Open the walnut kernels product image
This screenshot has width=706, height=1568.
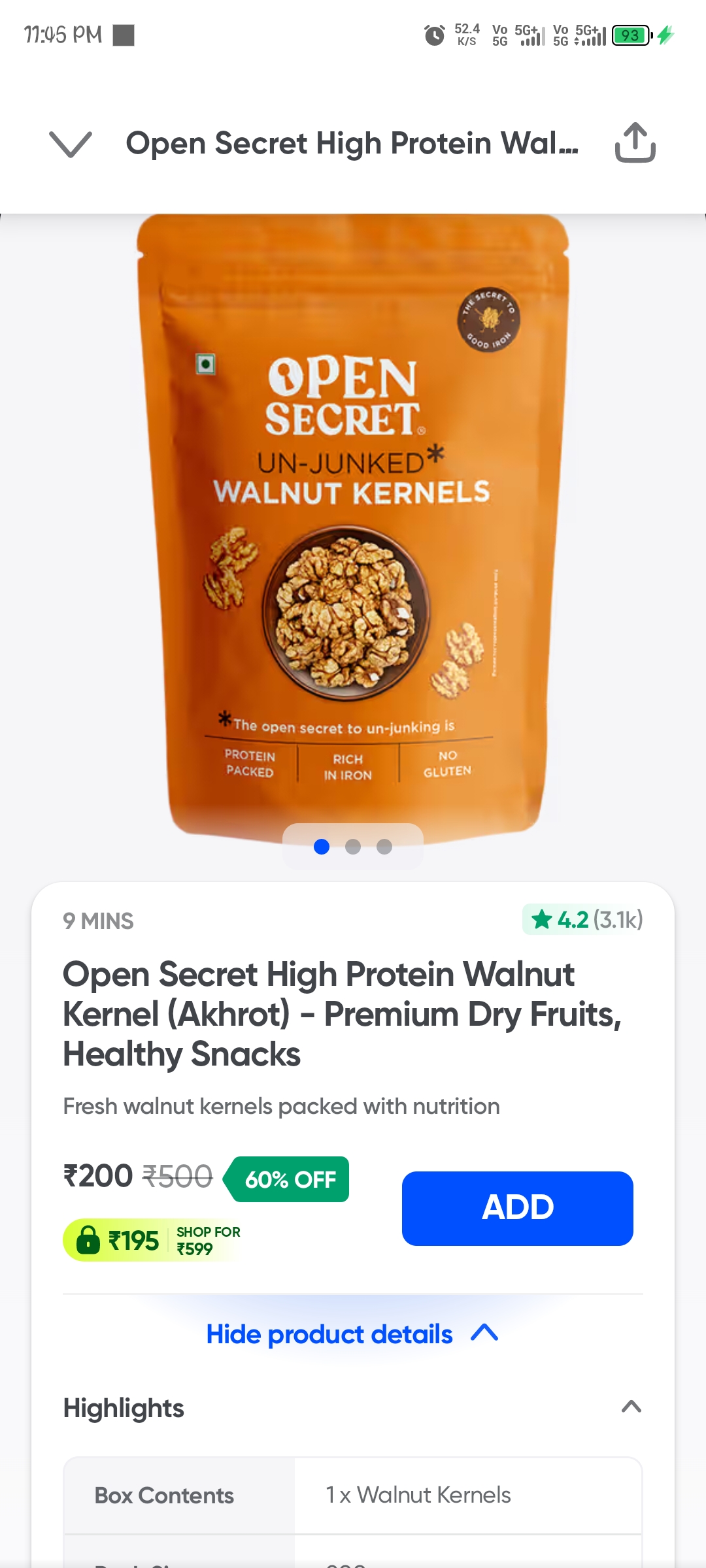pos(353,523)
